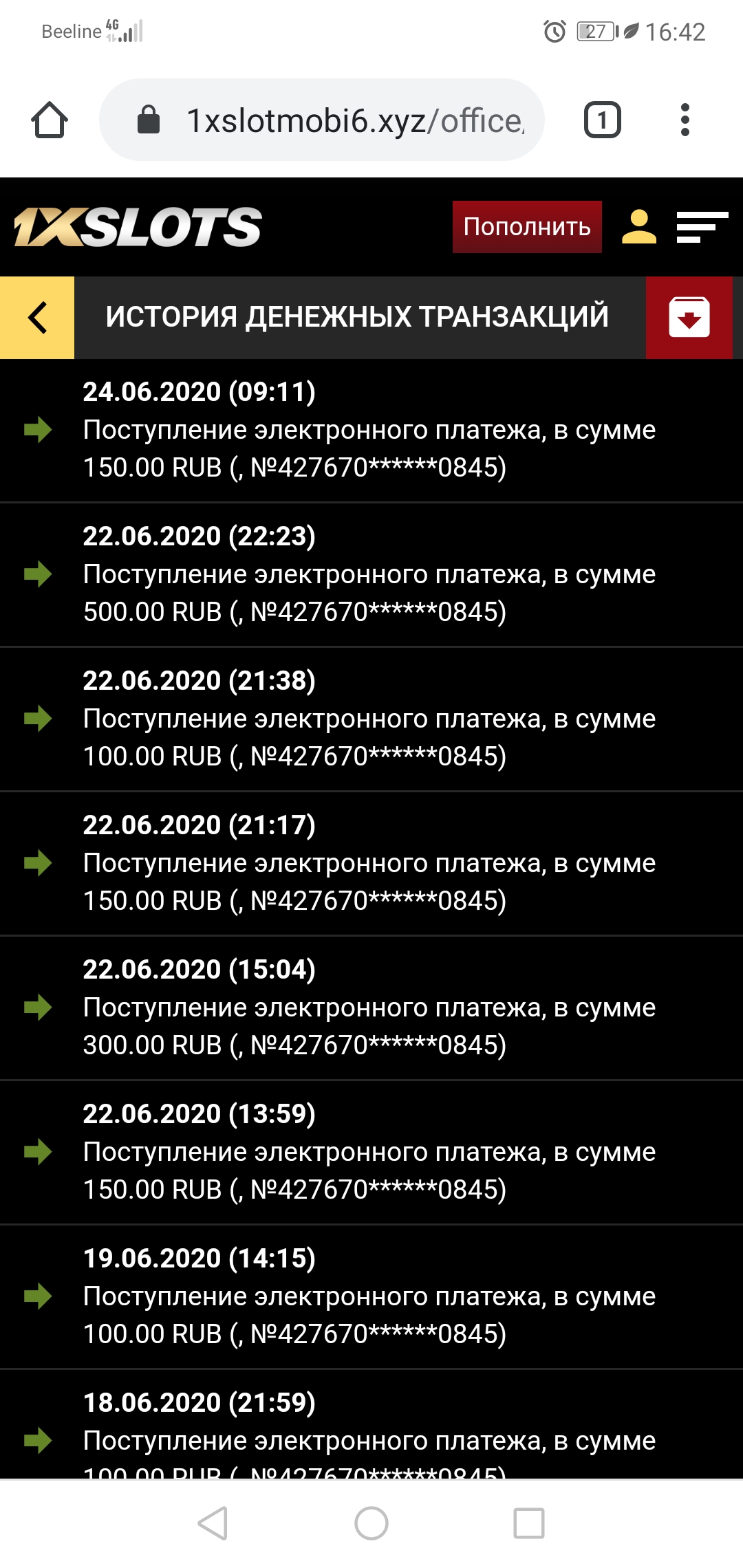Screen dimensions: 743x1568
Task: Open the browser tab switcher
Action: click(602, 120)
